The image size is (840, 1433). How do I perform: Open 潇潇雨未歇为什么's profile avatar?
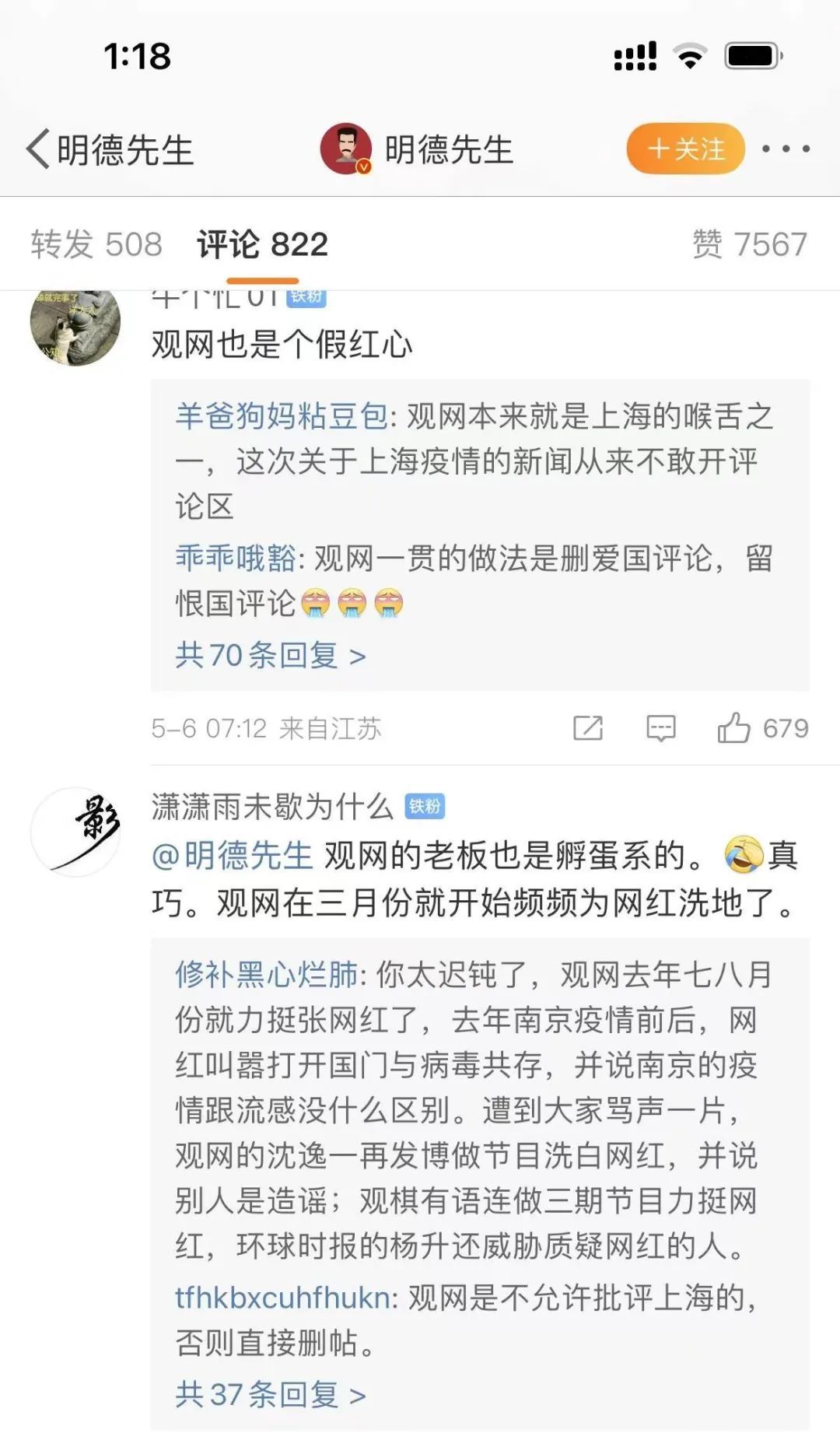coord(75,832)
